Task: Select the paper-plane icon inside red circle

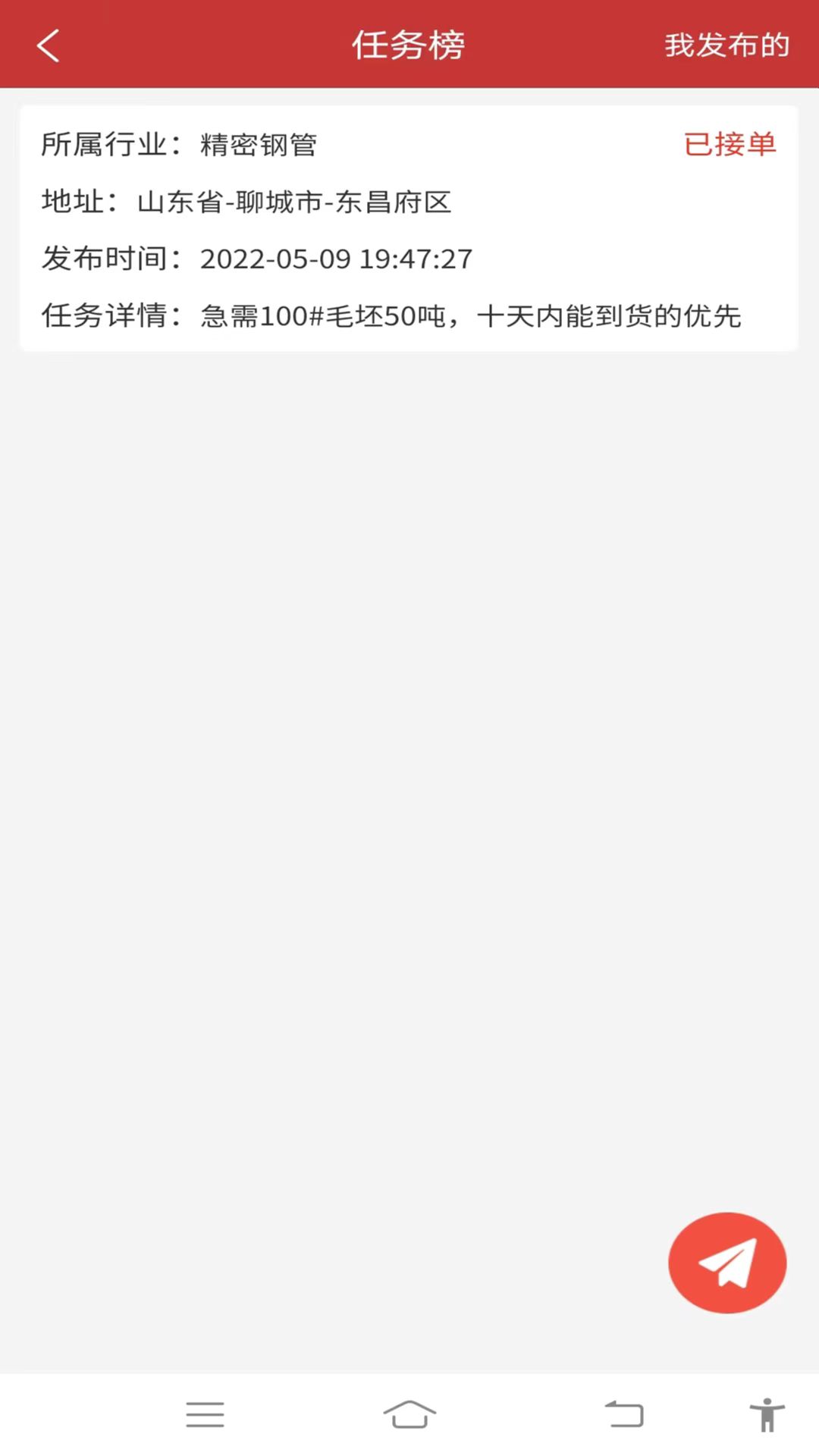Action: click(727, 1261)
